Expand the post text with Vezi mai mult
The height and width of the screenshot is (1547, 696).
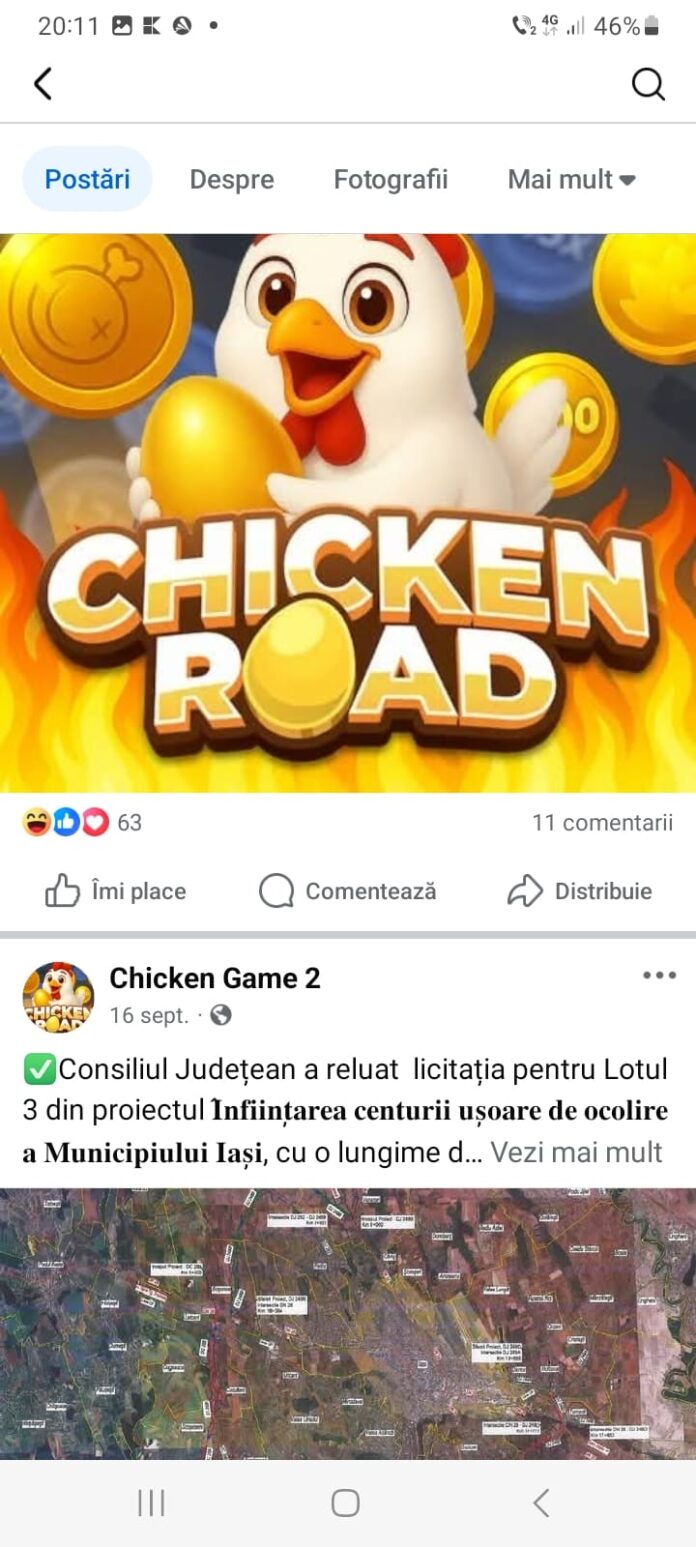point(576,1152)
